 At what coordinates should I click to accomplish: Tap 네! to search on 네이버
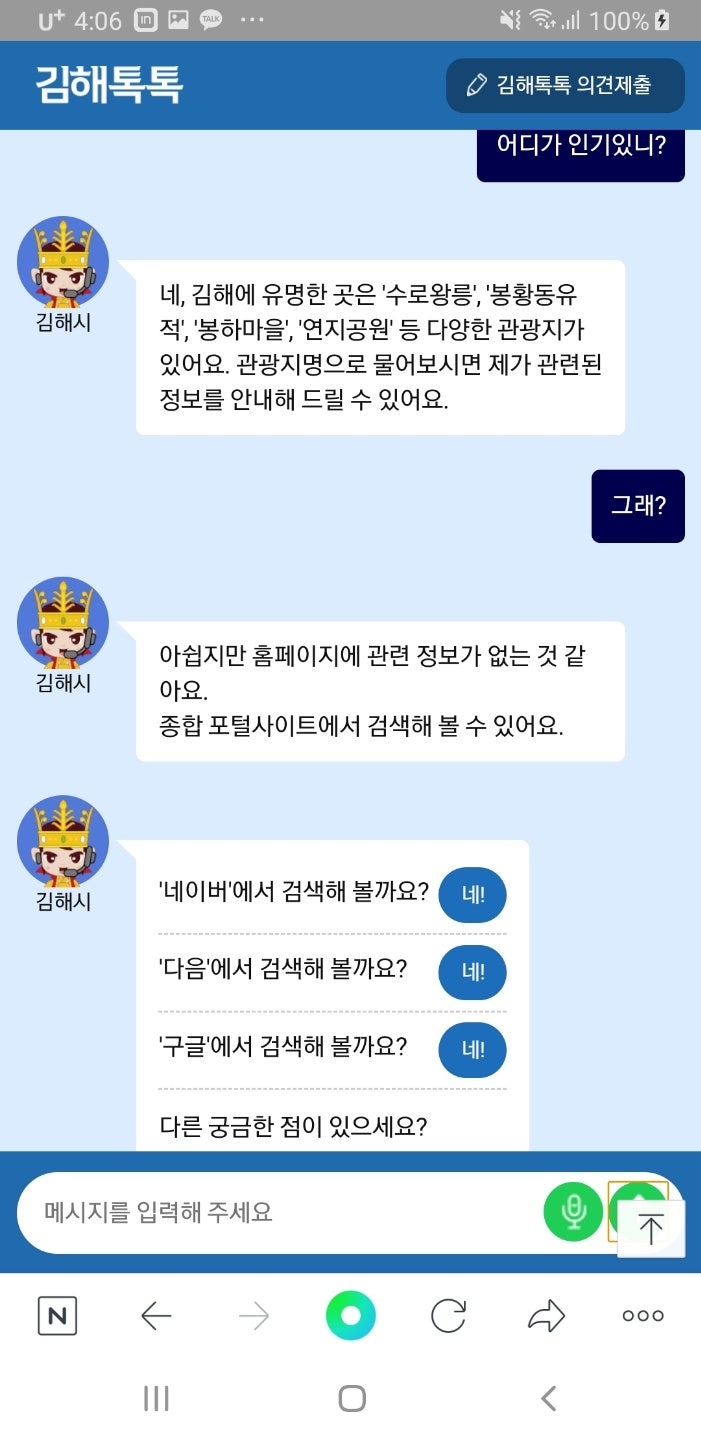(473, 894)
